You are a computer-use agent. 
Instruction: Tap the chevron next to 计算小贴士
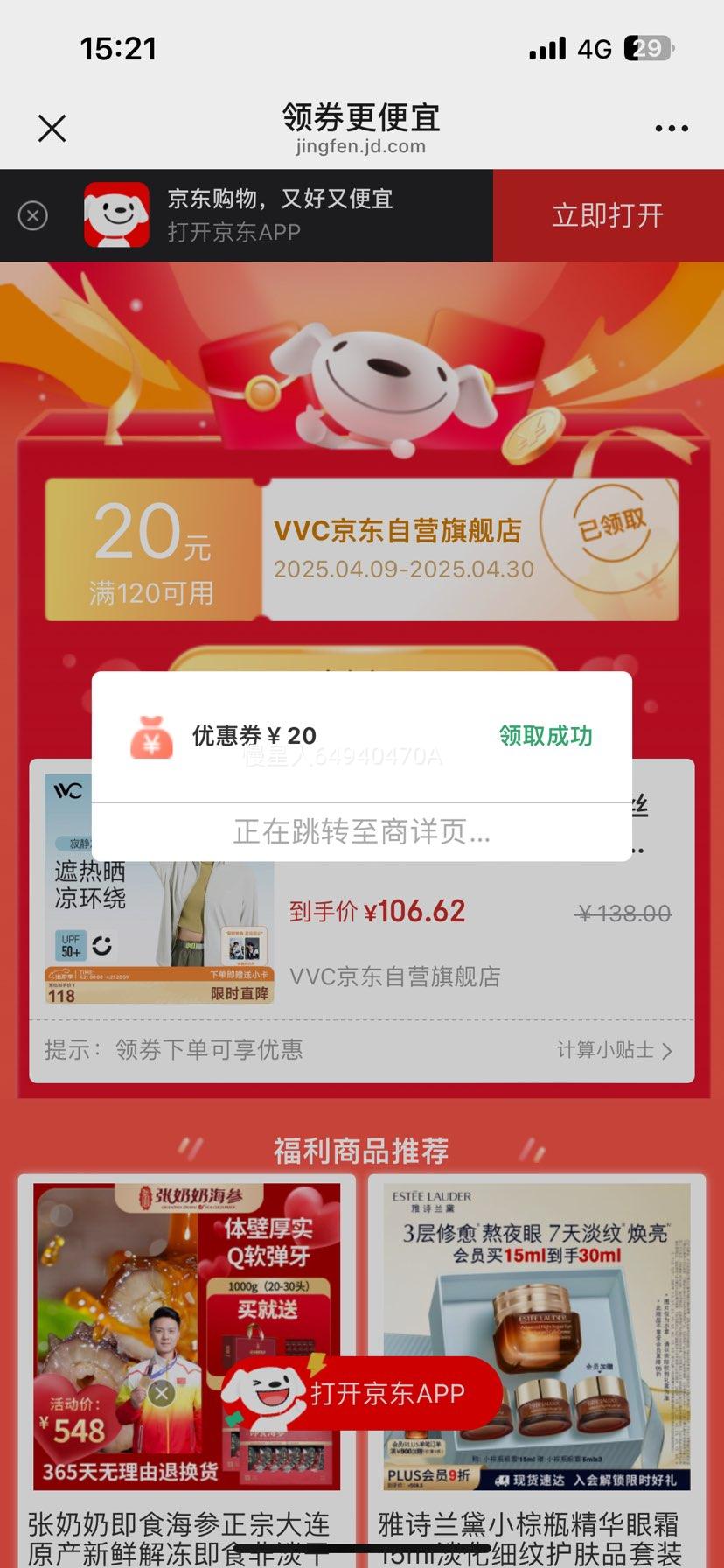click(668, 1050)
